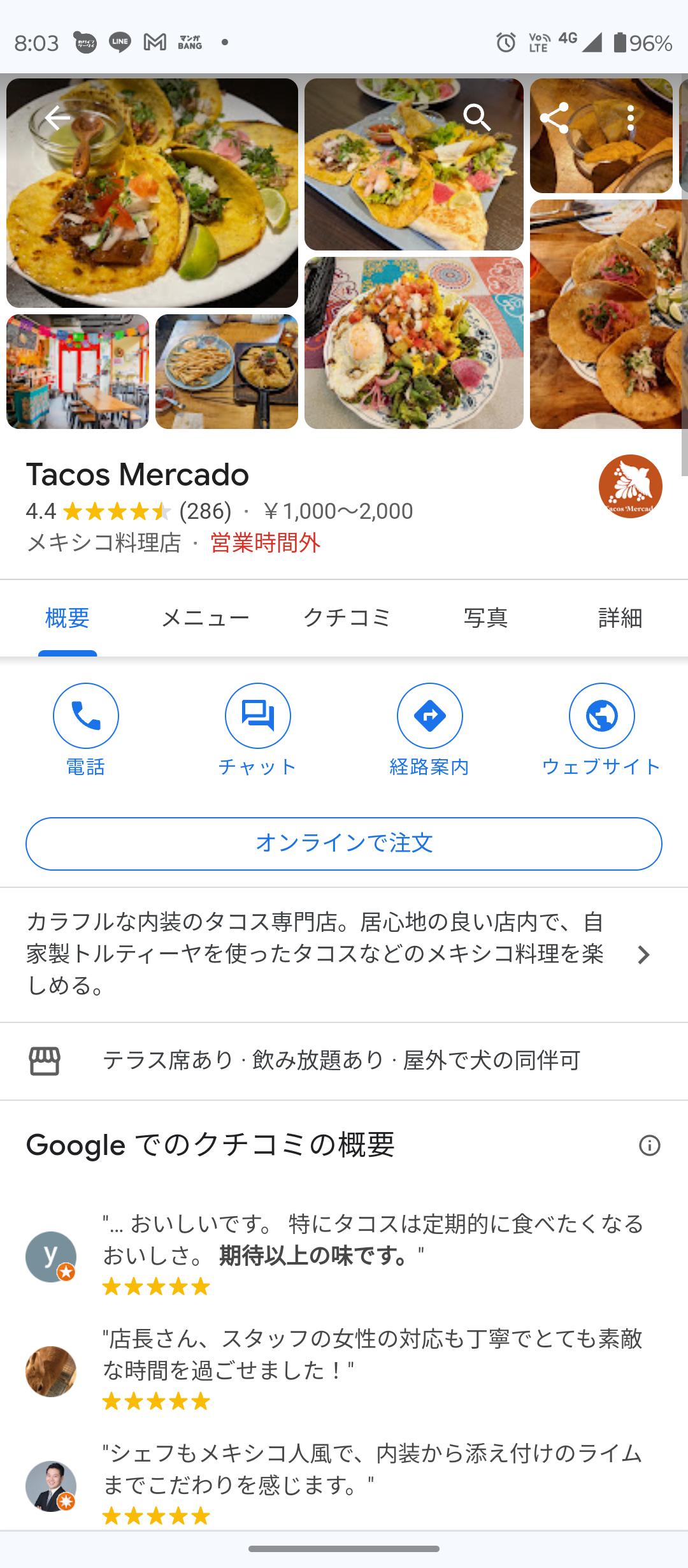This screenshot has width=688, height=1568.
Task: Share Tacos Mercado listing
Action: pyautogui.click(x=554, y=119)
